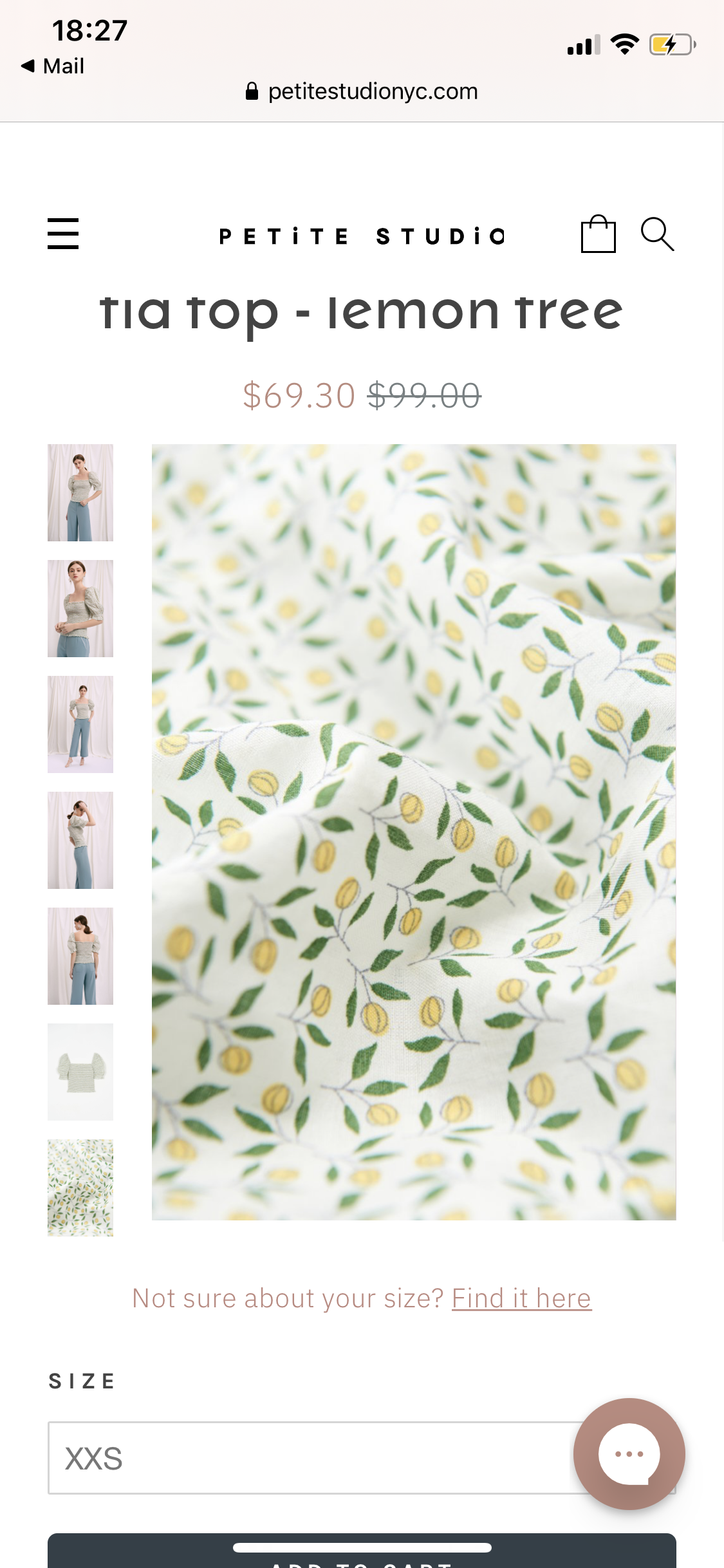This screenshot has height=1568, width=724.
Task: Go to Petite Studio home page
Action: point(362,236)
